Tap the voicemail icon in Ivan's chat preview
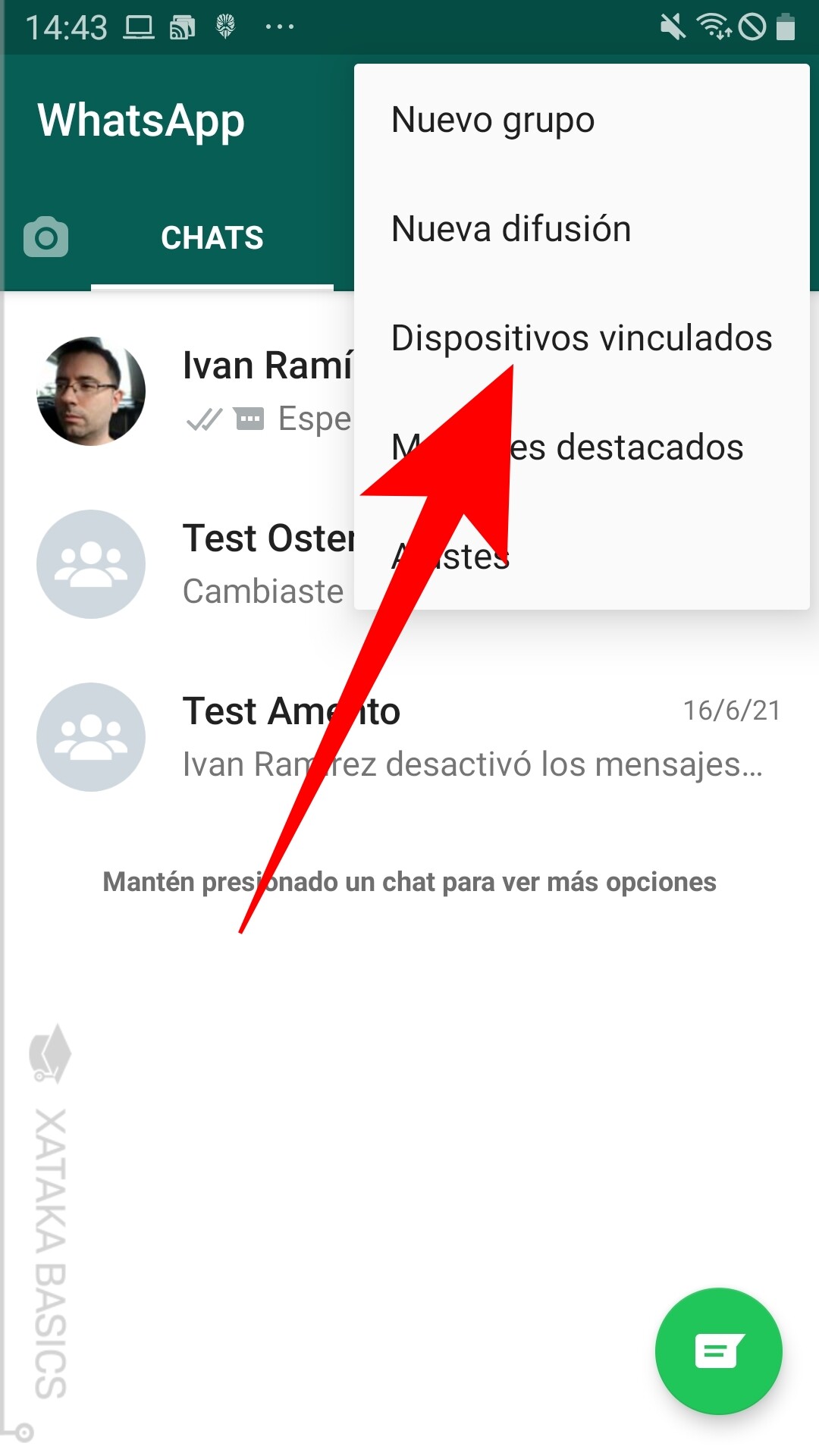Viewport: 819px width, 1456px height. [x=248, y=418]
